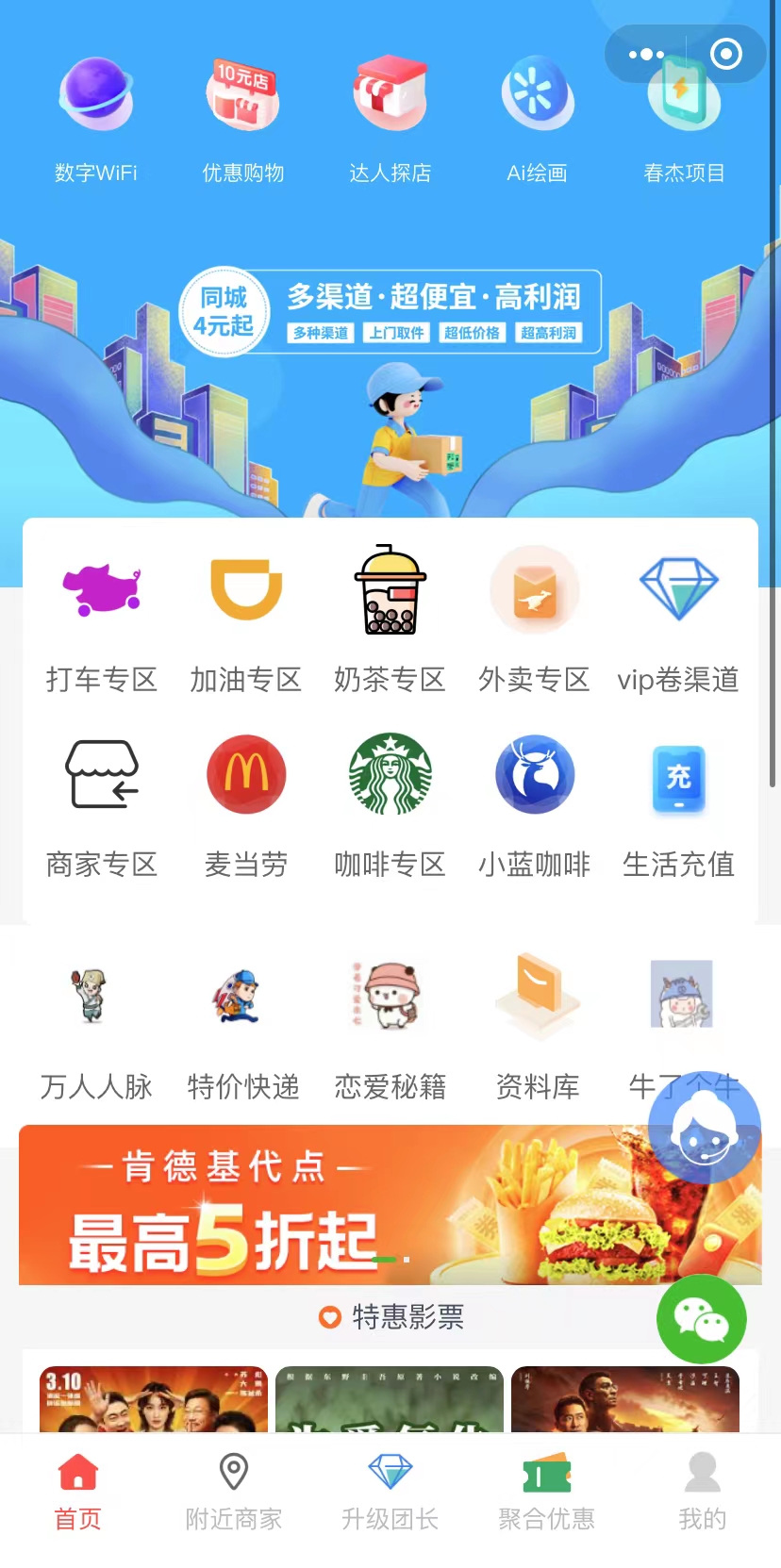This screenshot has width=781, height=1568.
Task: Go to 生活充值
Action: click(x=678, y=801)
